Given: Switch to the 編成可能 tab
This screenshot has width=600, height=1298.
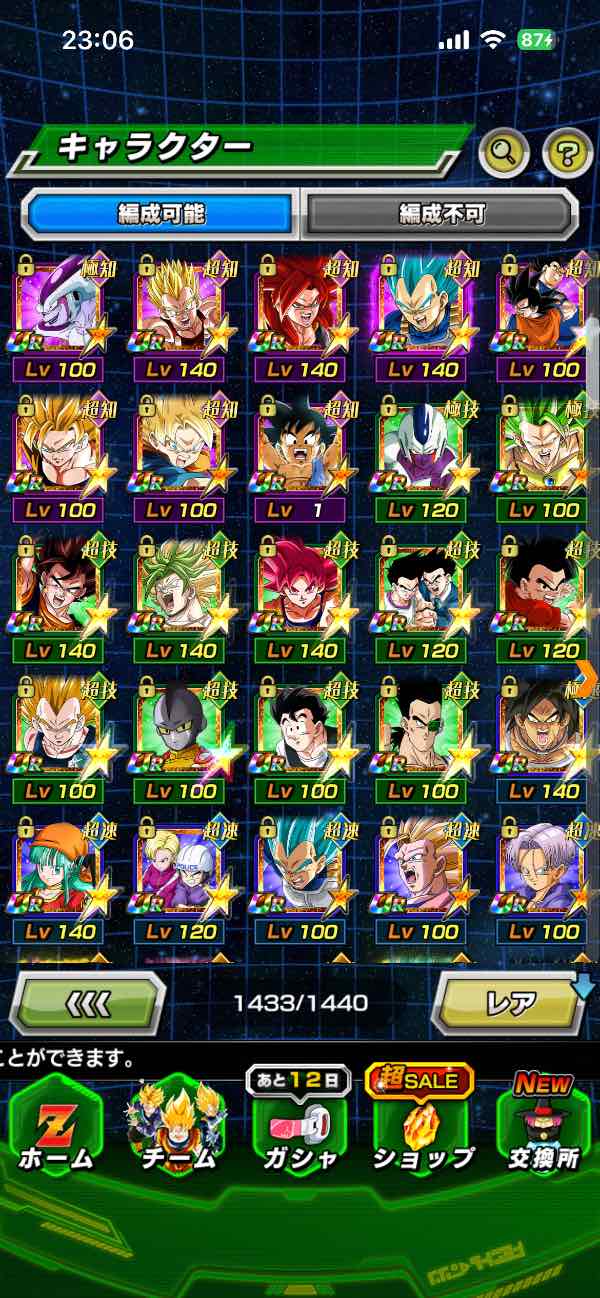Looking at the screenshot, I should [x=161, y=212].
